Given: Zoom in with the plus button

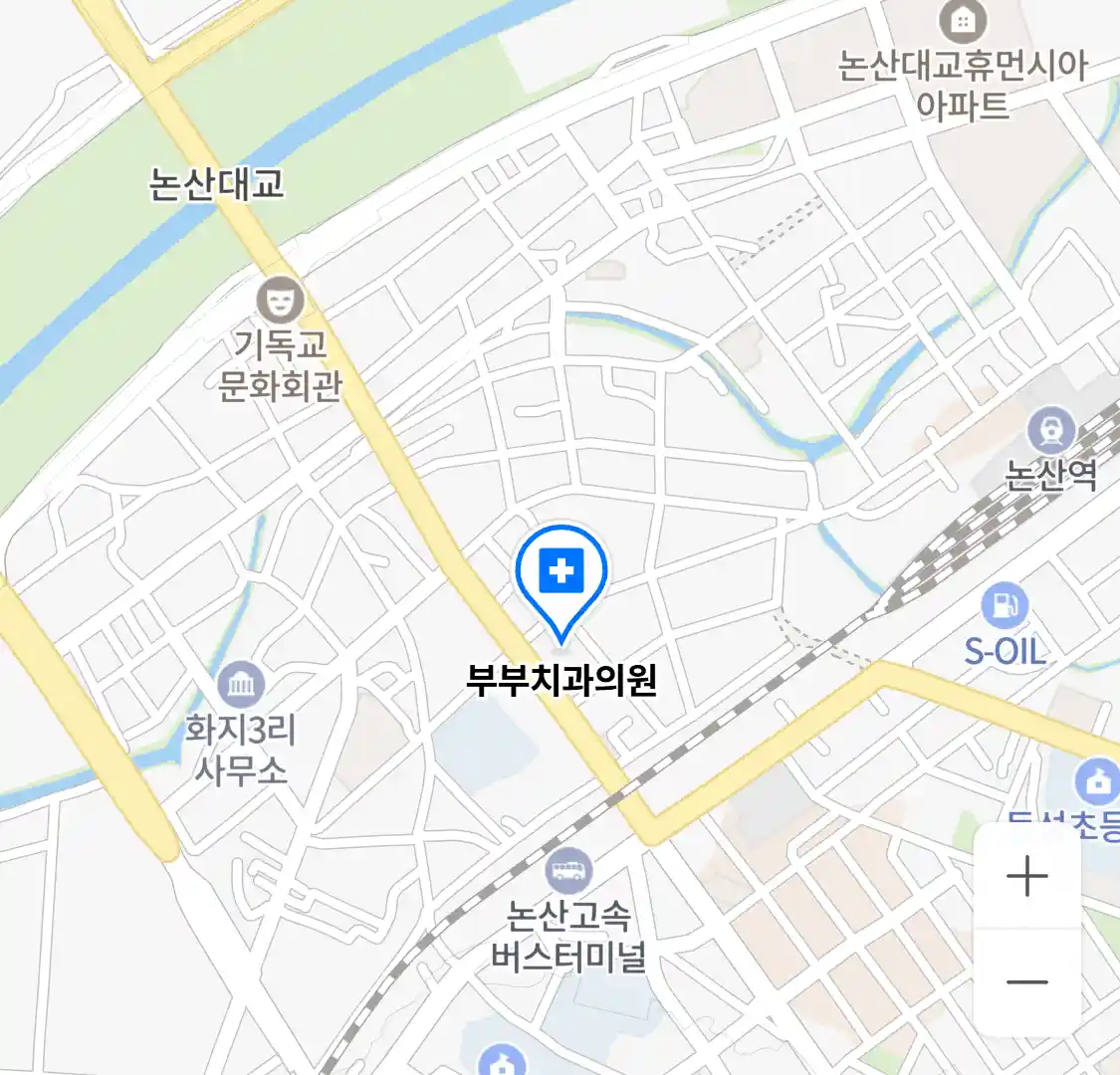Looking at the screenshot, I should (x=1026, y=877).
